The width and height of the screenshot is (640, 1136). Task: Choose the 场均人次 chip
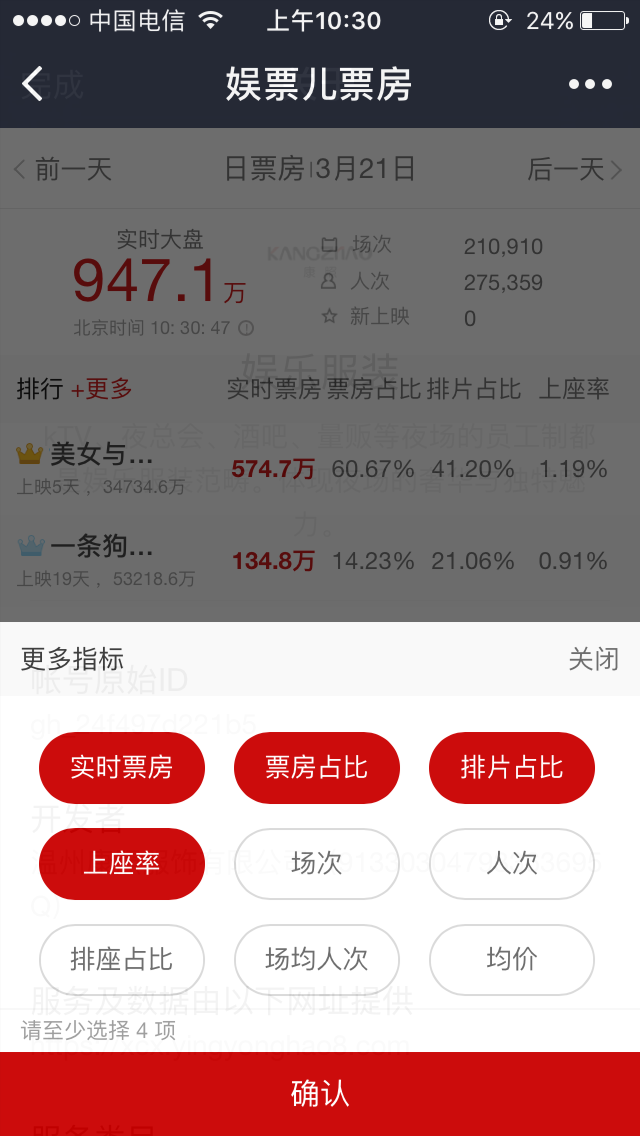click(x=317, y=959)
